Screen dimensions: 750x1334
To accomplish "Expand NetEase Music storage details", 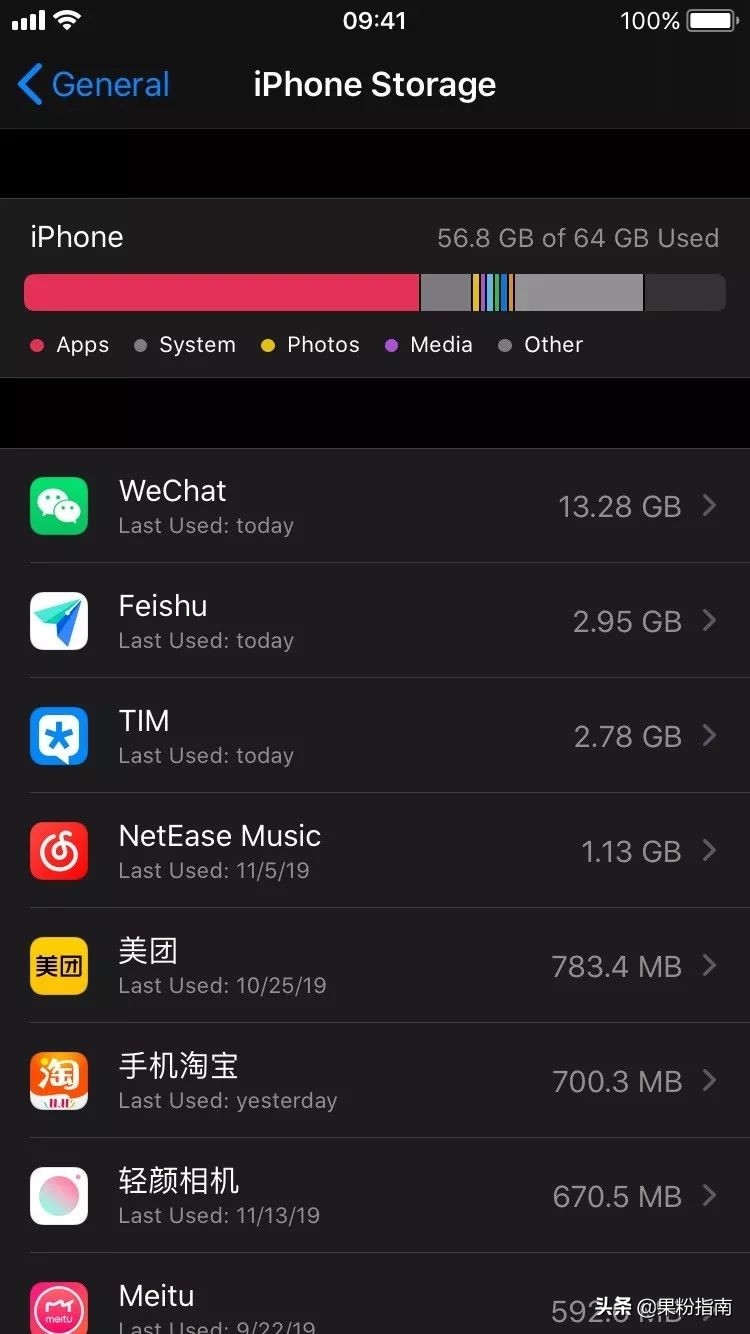I will pyautogui.click(x=710, y=851).
